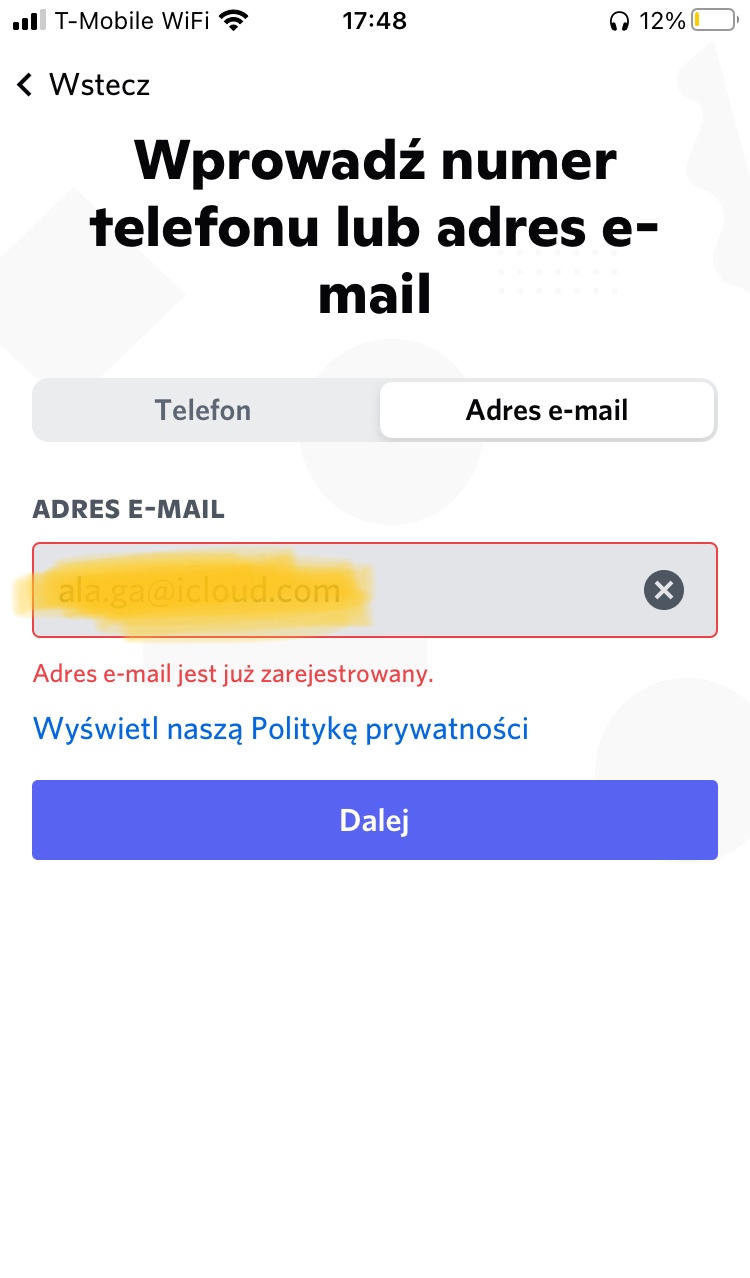Go back with the Wstecz button

coord(83,85)
